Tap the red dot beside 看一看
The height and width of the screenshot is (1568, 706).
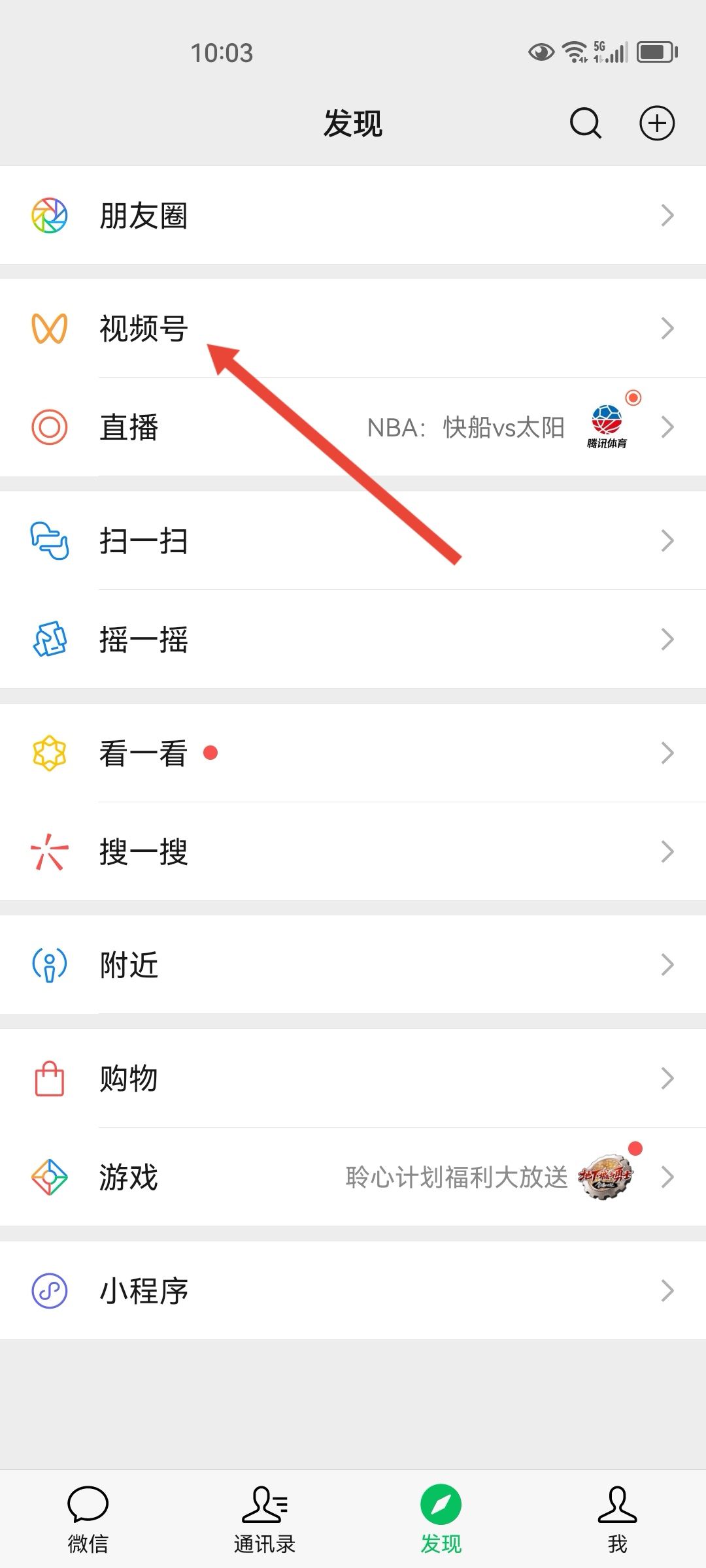(x=210, y=753)
